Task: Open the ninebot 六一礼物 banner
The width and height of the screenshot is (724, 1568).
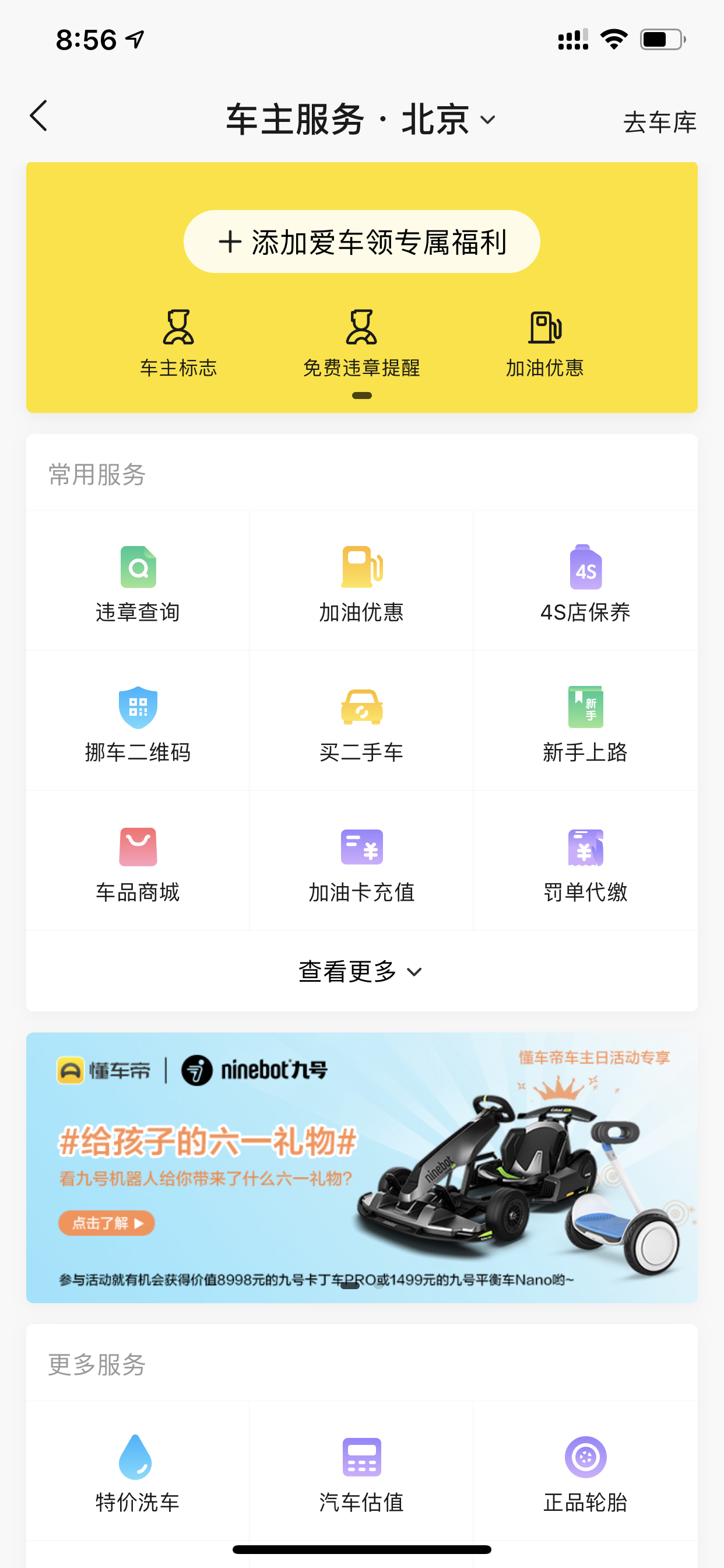Action: pos(361,1167)
